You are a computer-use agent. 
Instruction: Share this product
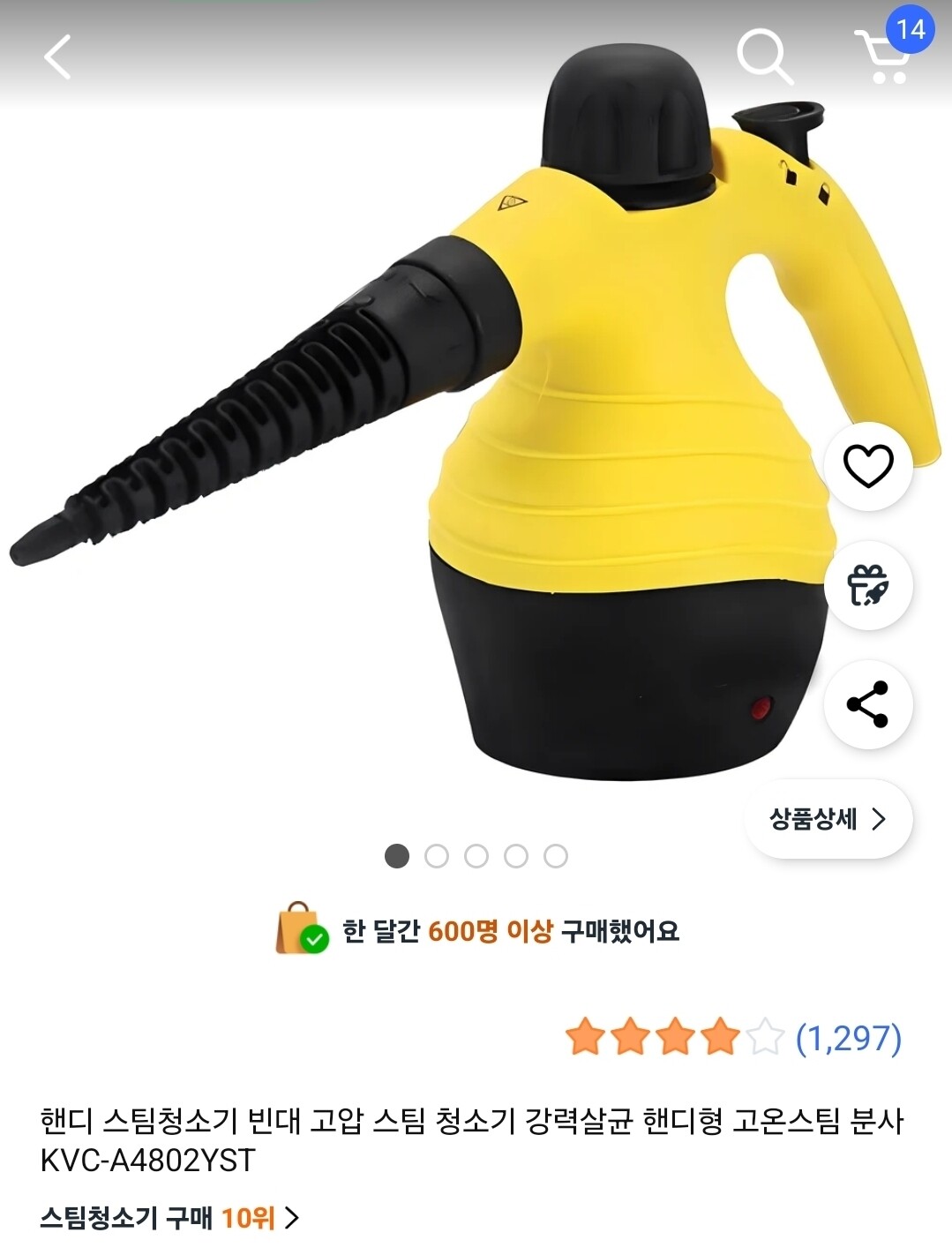pyautogui.click(x=868, y=704)
